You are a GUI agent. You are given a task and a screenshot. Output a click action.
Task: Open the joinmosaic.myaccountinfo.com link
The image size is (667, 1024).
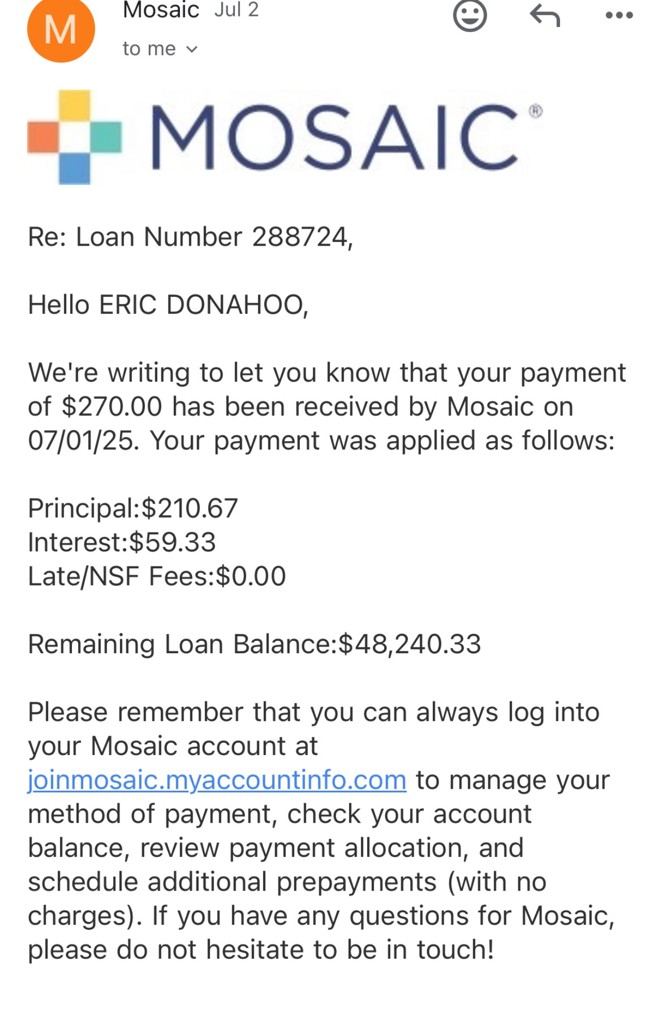tap(217, 780)
